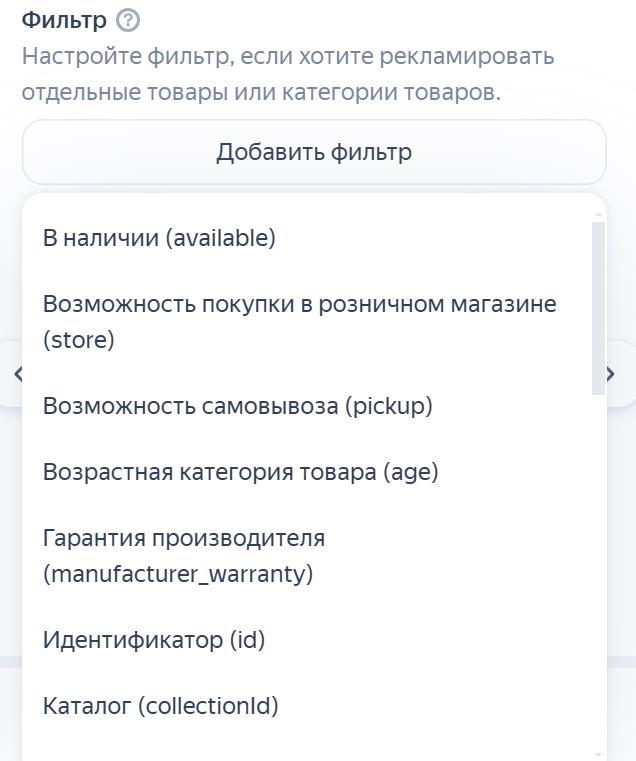Tap the right arrow chevron
This screenshot has width=636, height=761.
click(611, 374)
